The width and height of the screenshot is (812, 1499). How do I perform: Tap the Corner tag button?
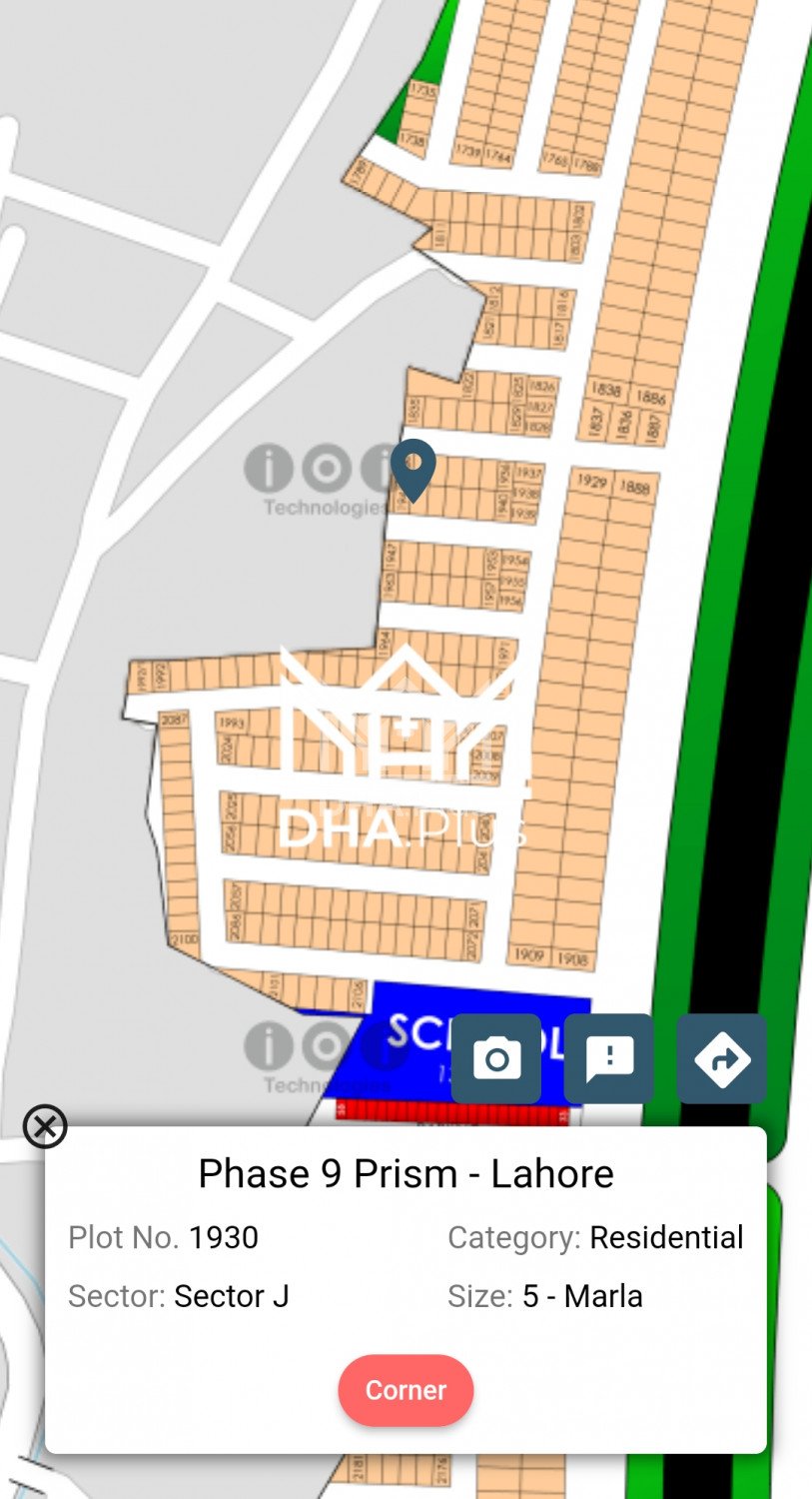click(406, 1390)
